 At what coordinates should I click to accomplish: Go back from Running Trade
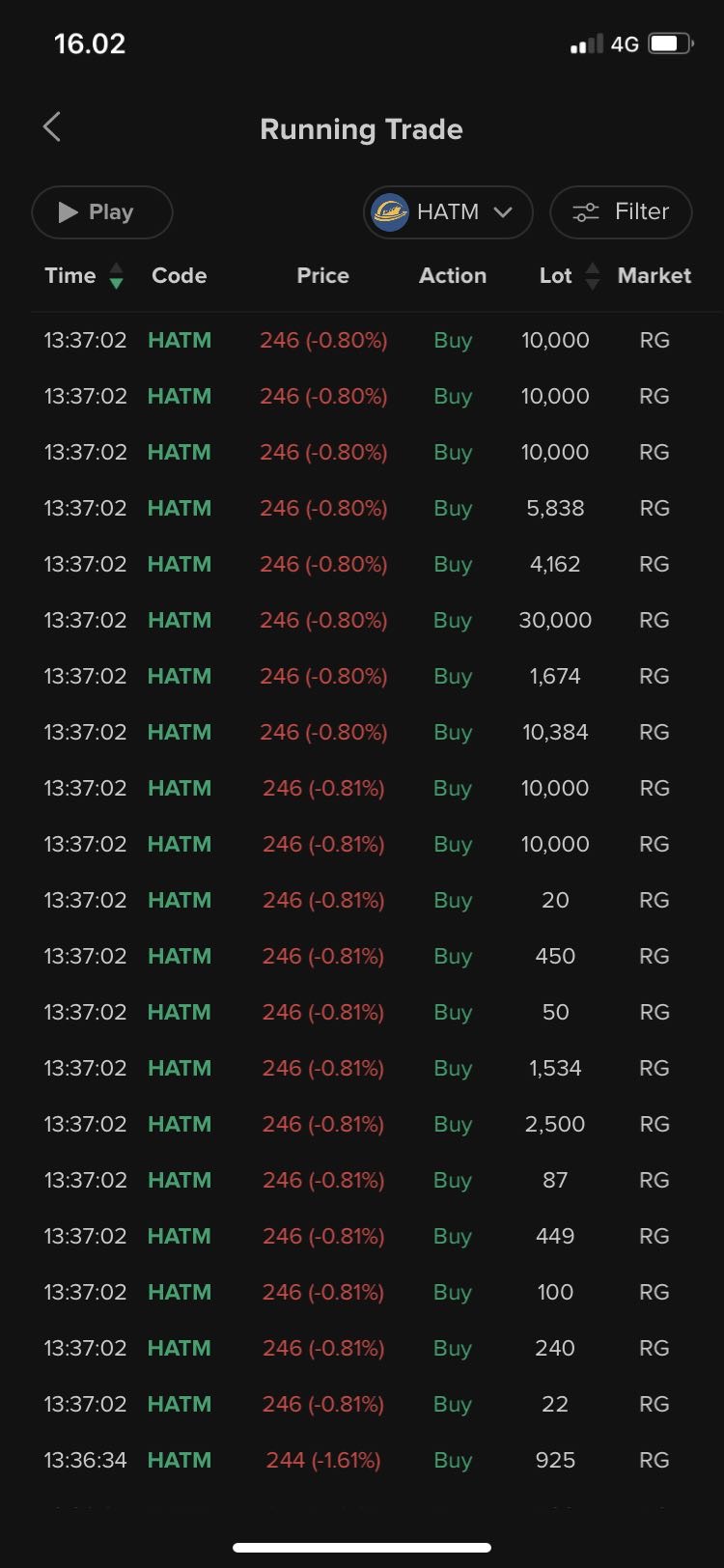52,126
